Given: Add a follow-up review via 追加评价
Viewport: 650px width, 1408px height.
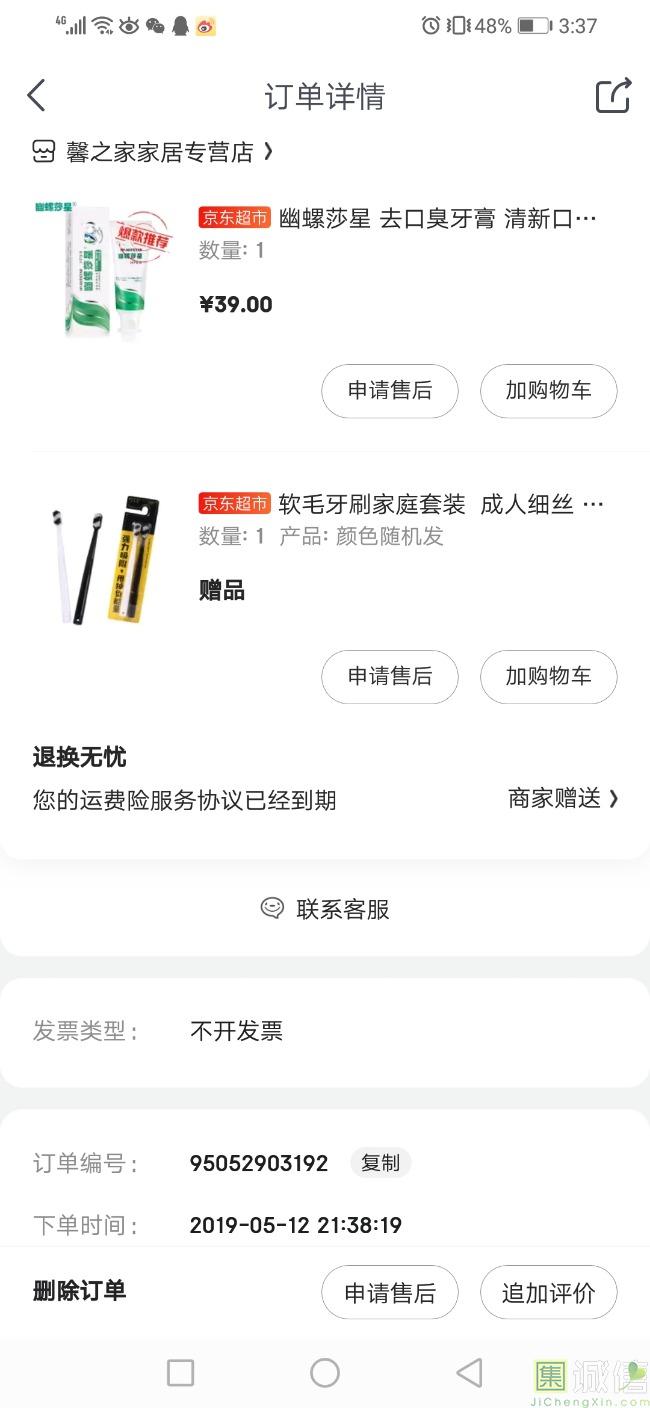Looking at the screenshot, I should (548, 1293).
